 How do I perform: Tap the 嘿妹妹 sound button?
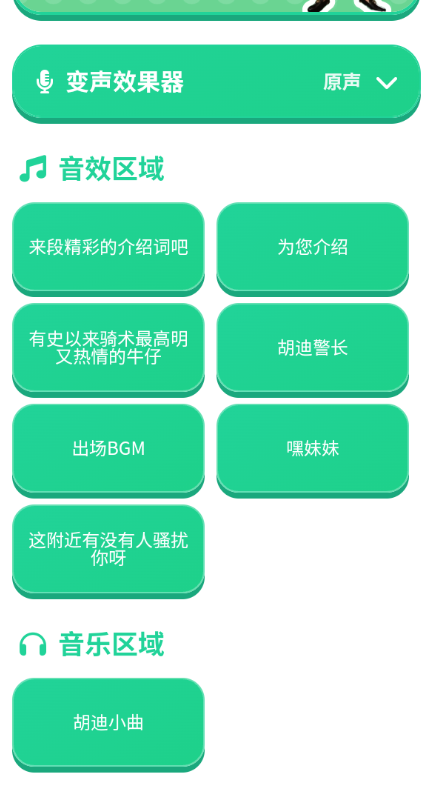tap(313, 450)
